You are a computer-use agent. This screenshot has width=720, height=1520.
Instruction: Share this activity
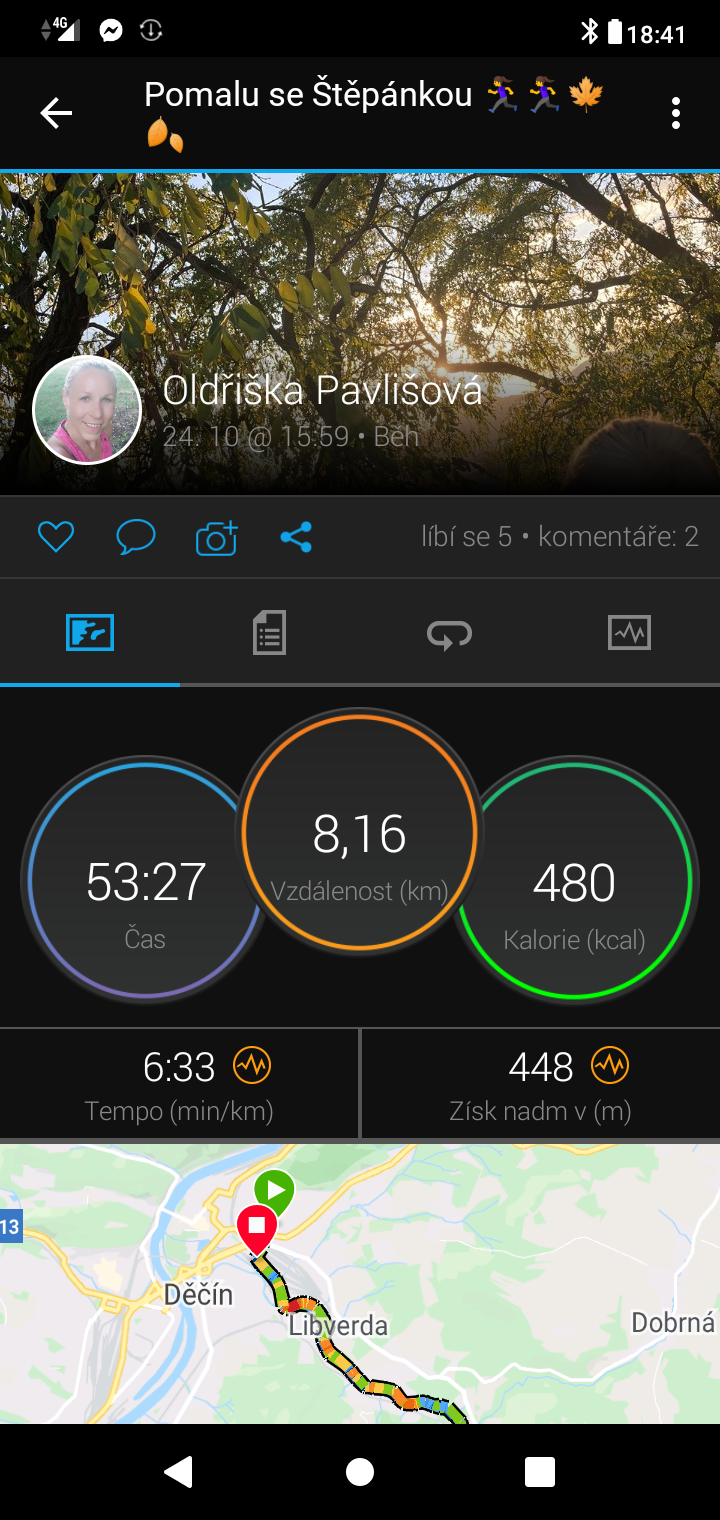click(x=296, y=538)
